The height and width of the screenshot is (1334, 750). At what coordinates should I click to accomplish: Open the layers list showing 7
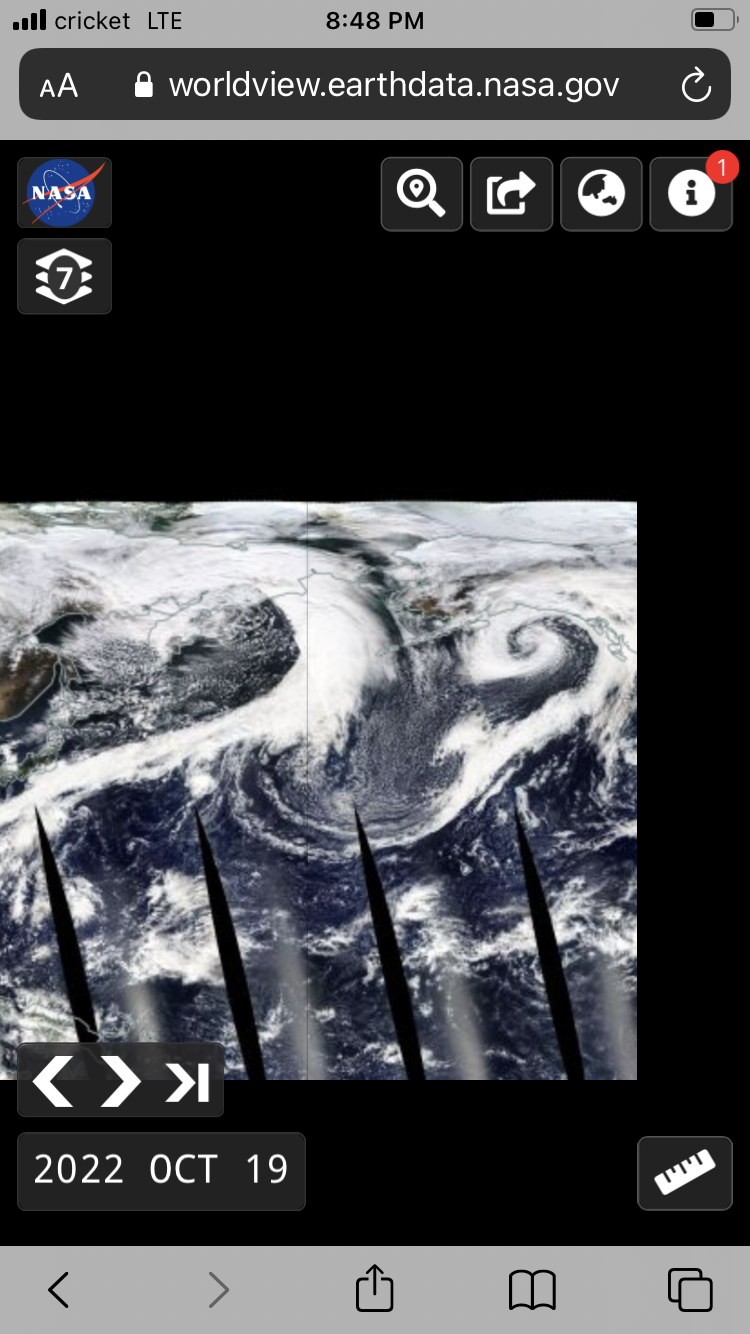[x=64, y=276]
